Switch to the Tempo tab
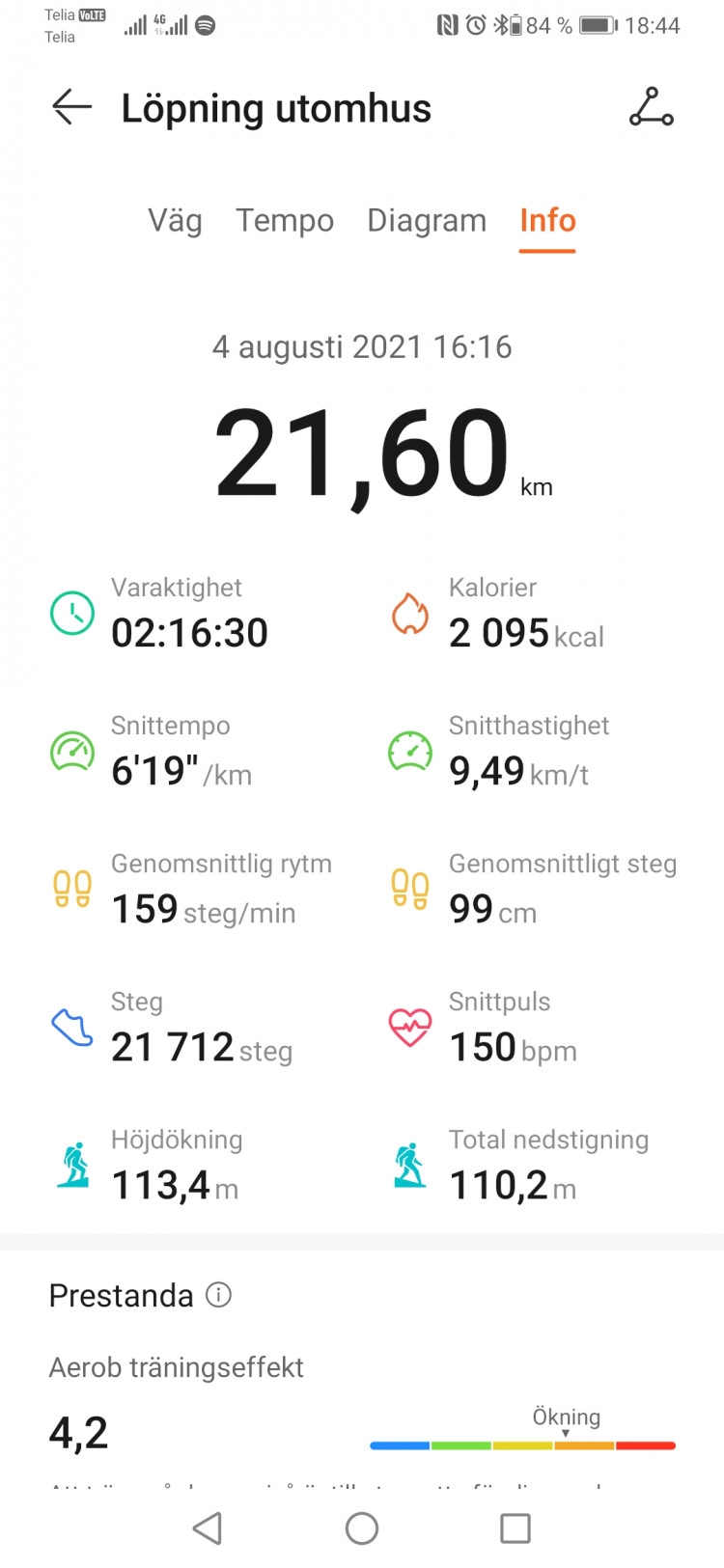 pyautogui.click(x=285, y=221)
